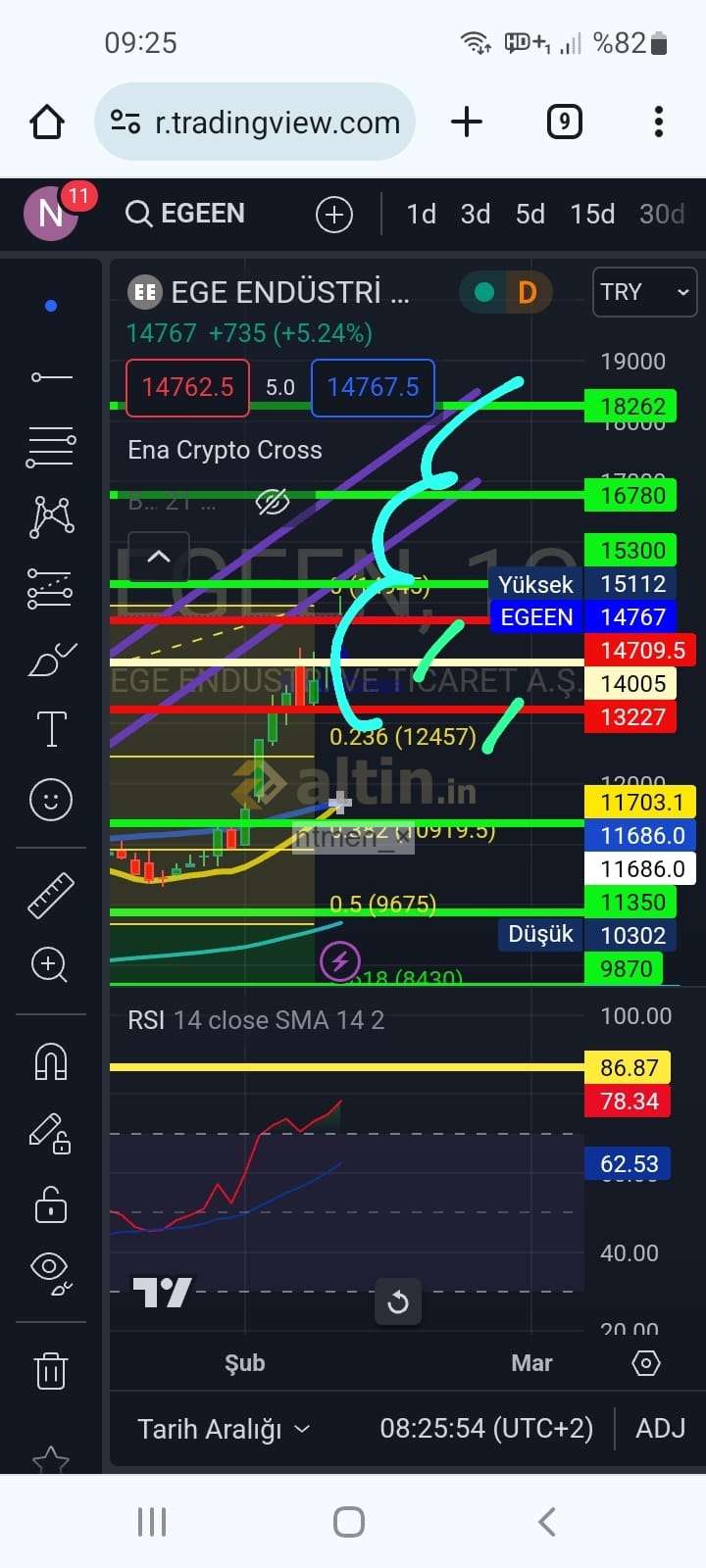Switch to the 5d timeframe
This screenshot has width=706, height=1568.
tap(530, 214)
